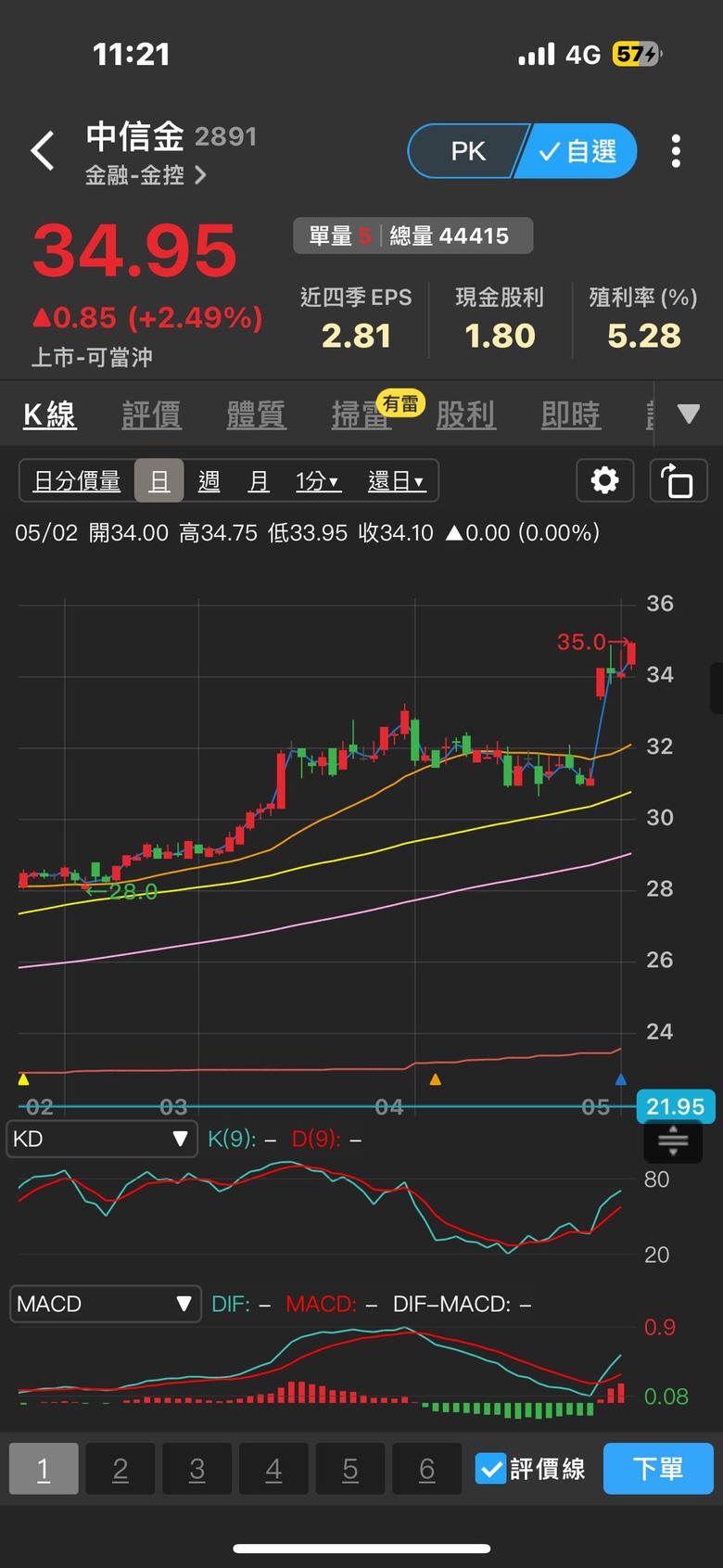Uncheck the 評價線 checkbox
The height and width of the screenshot is (1568, 723).
click(x=490, y=1469)
